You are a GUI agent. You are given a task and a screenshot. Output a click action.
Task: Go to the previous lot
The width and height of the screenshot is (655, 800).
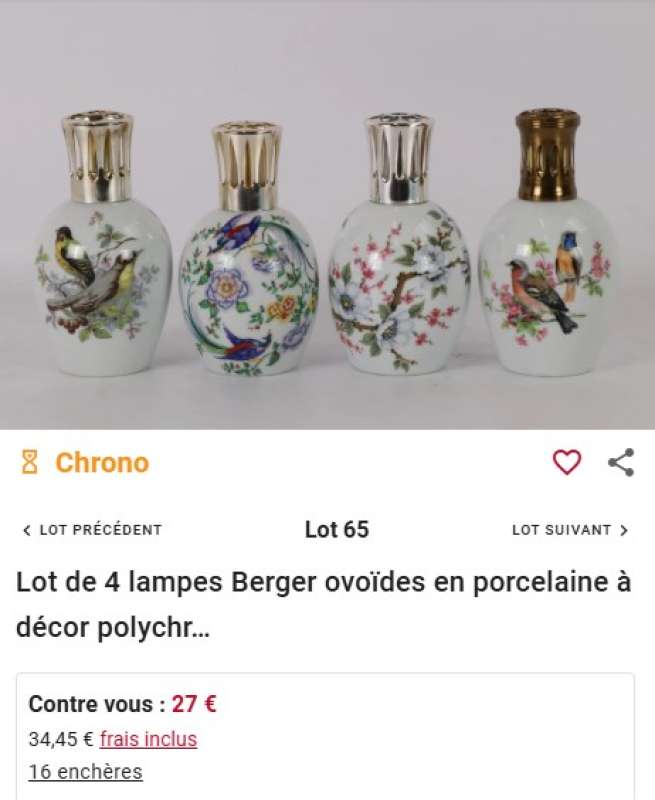coord(91,530)
